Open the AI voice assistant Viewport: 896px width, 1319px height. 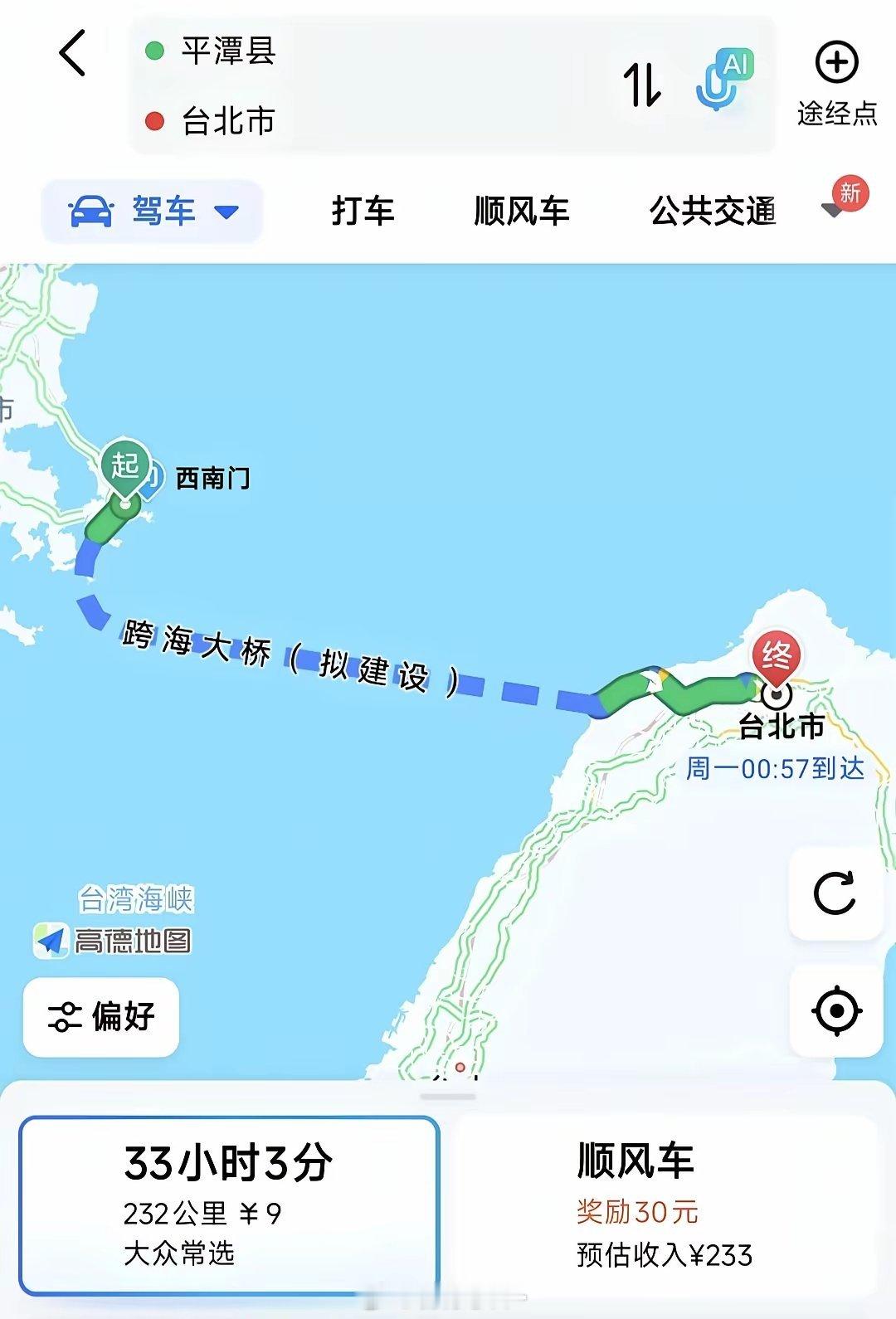tap(723, 81)
